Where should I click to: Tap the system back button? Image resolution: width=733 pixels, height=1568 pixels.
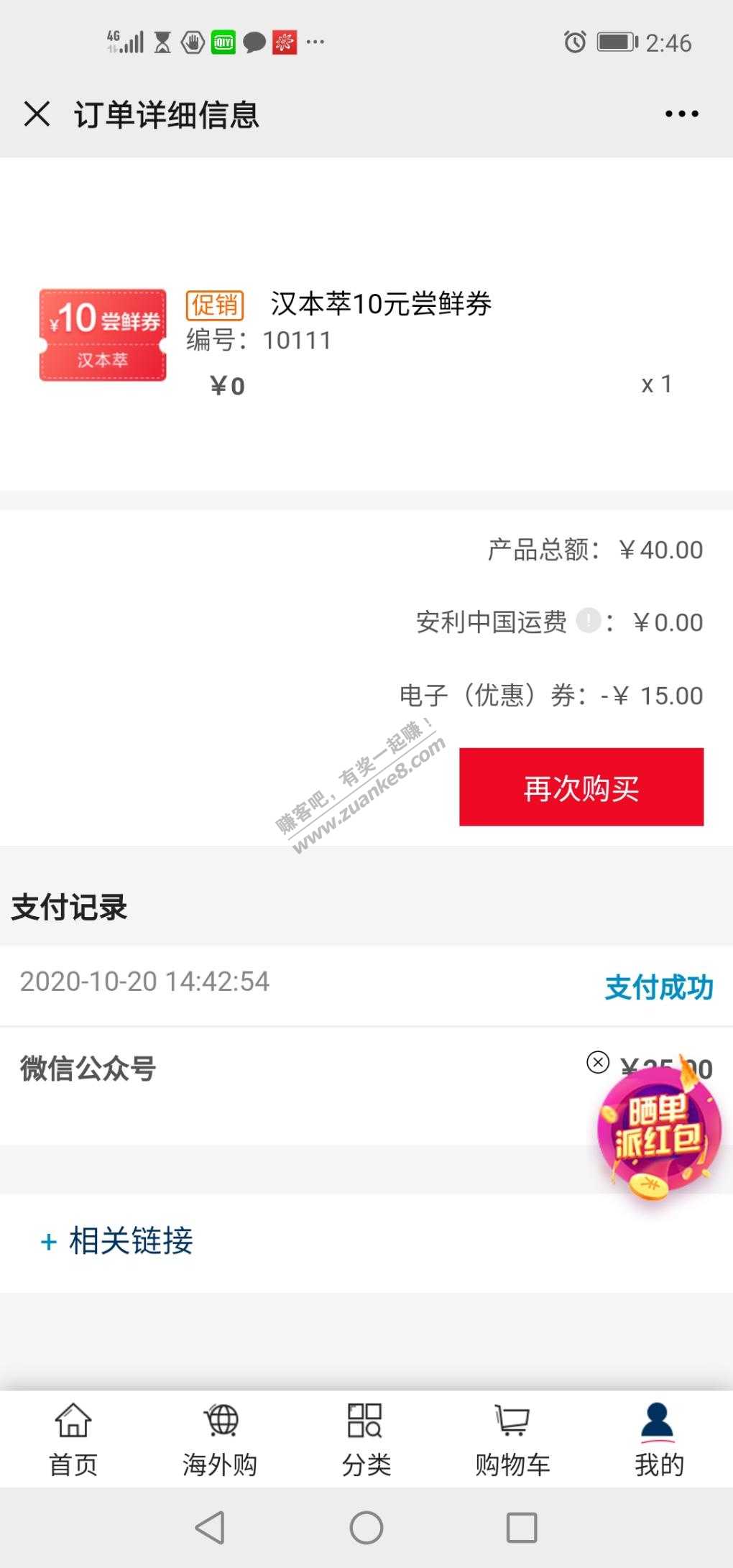pos(211,1527)
